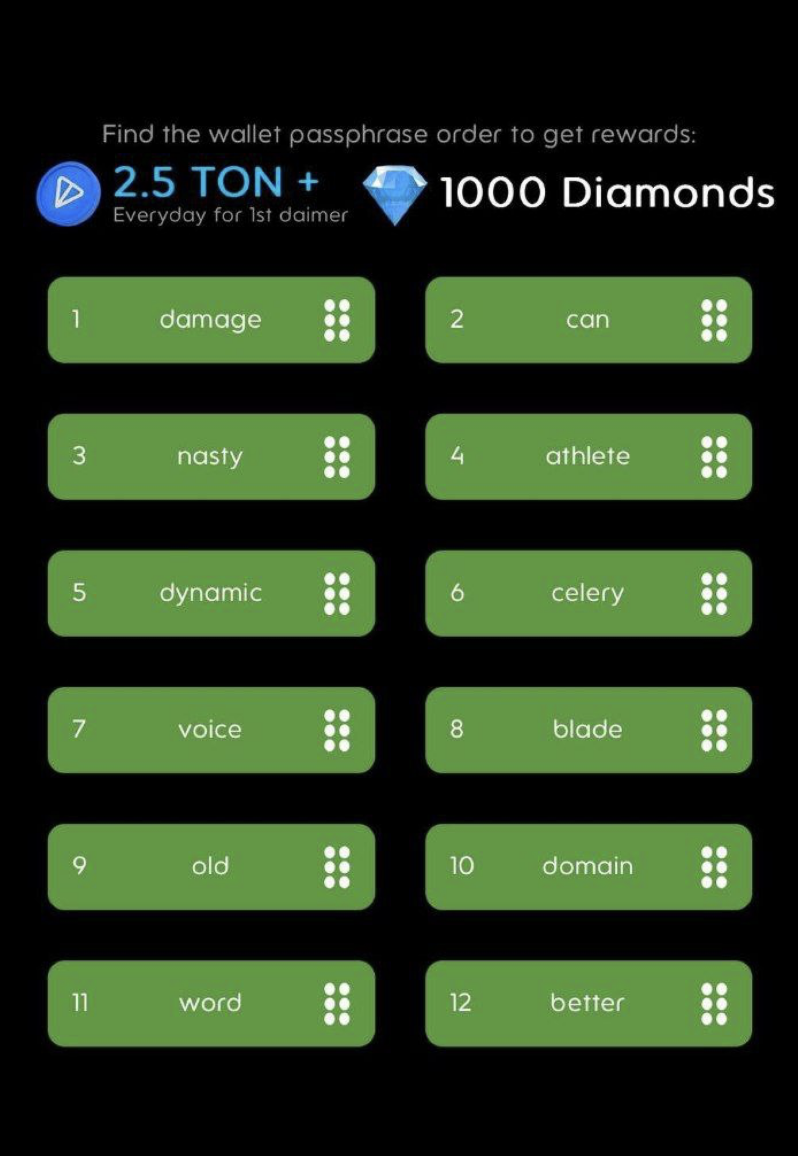The height and width of the screenshot is (1156, 798).
Task: Click the drag-handle dots on the 'better' tile
Action: 716,1003
